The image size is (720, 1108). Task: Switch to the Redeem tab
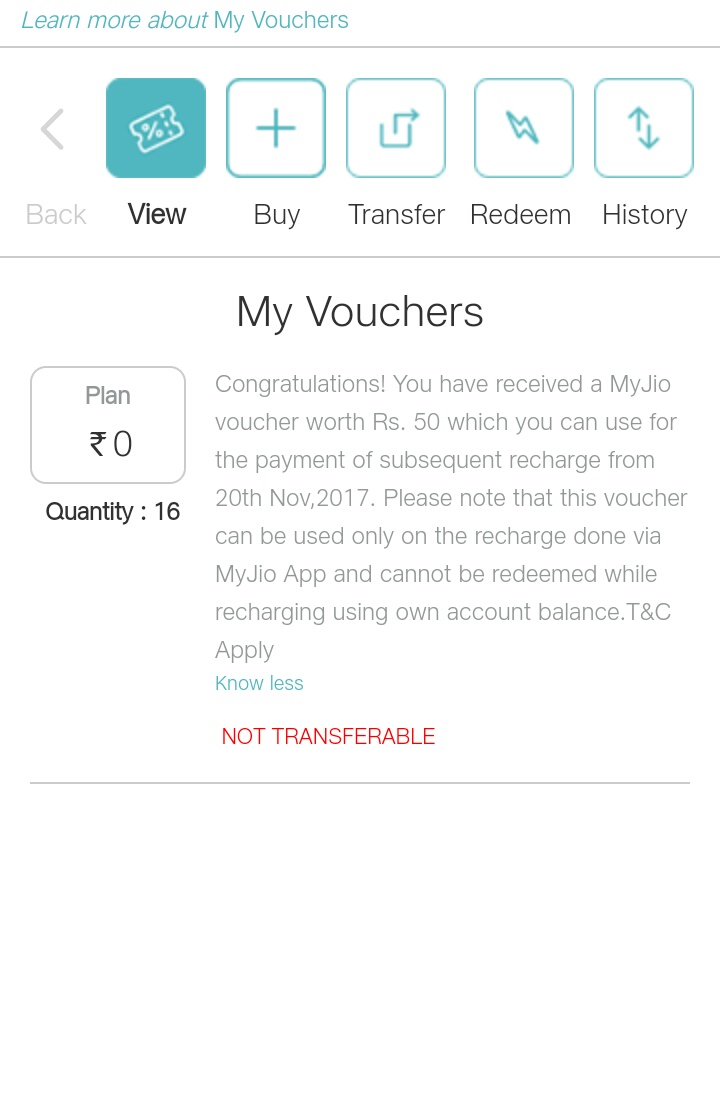click(523, 129)
